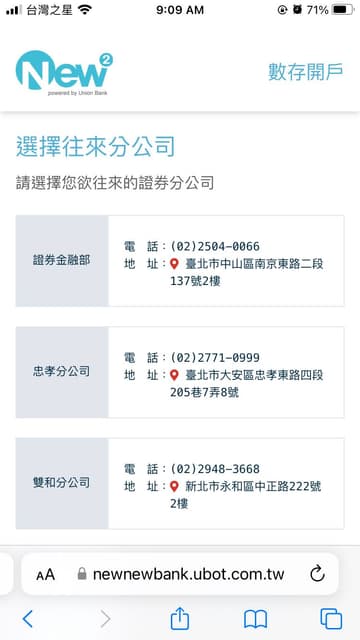Pick the 雙和分公司 branch
This screenshot has height=640, width=360.
(180, 484)
